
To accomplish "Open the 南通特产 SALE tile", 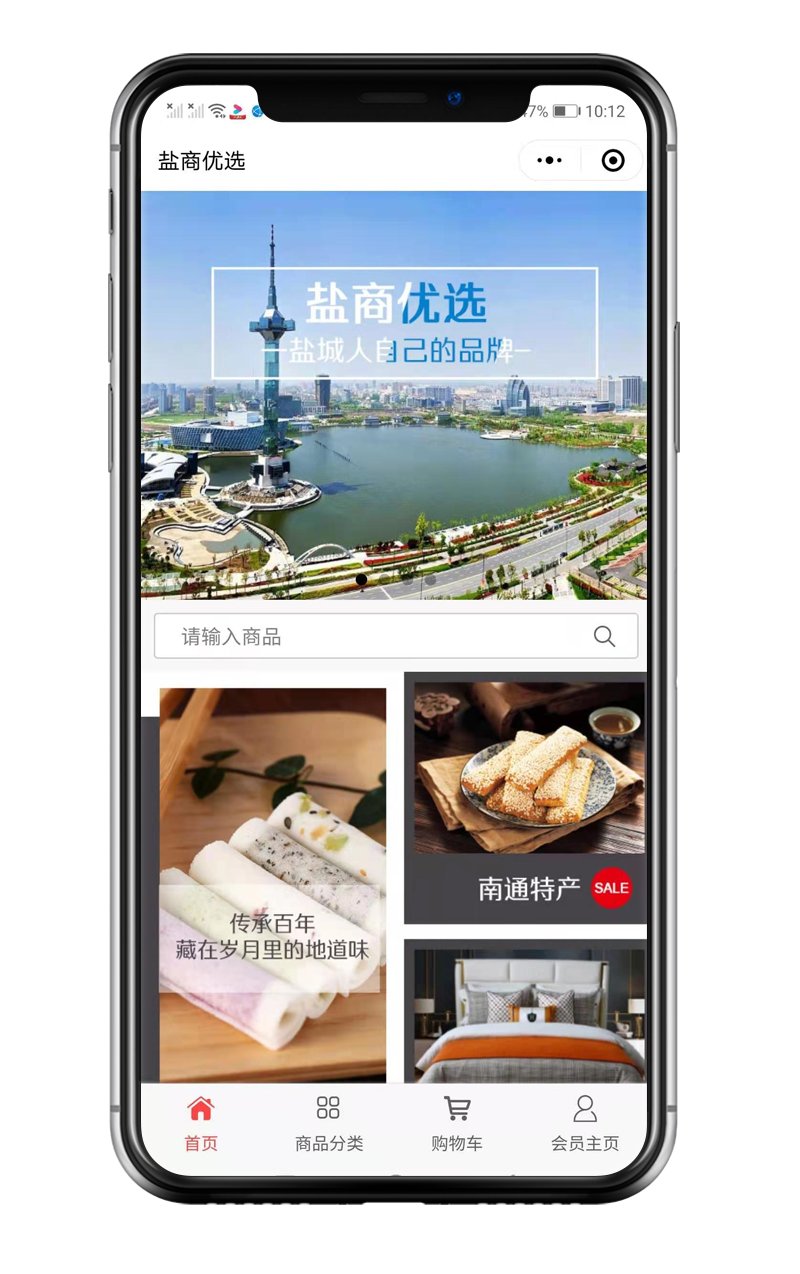I will (525, 798).
